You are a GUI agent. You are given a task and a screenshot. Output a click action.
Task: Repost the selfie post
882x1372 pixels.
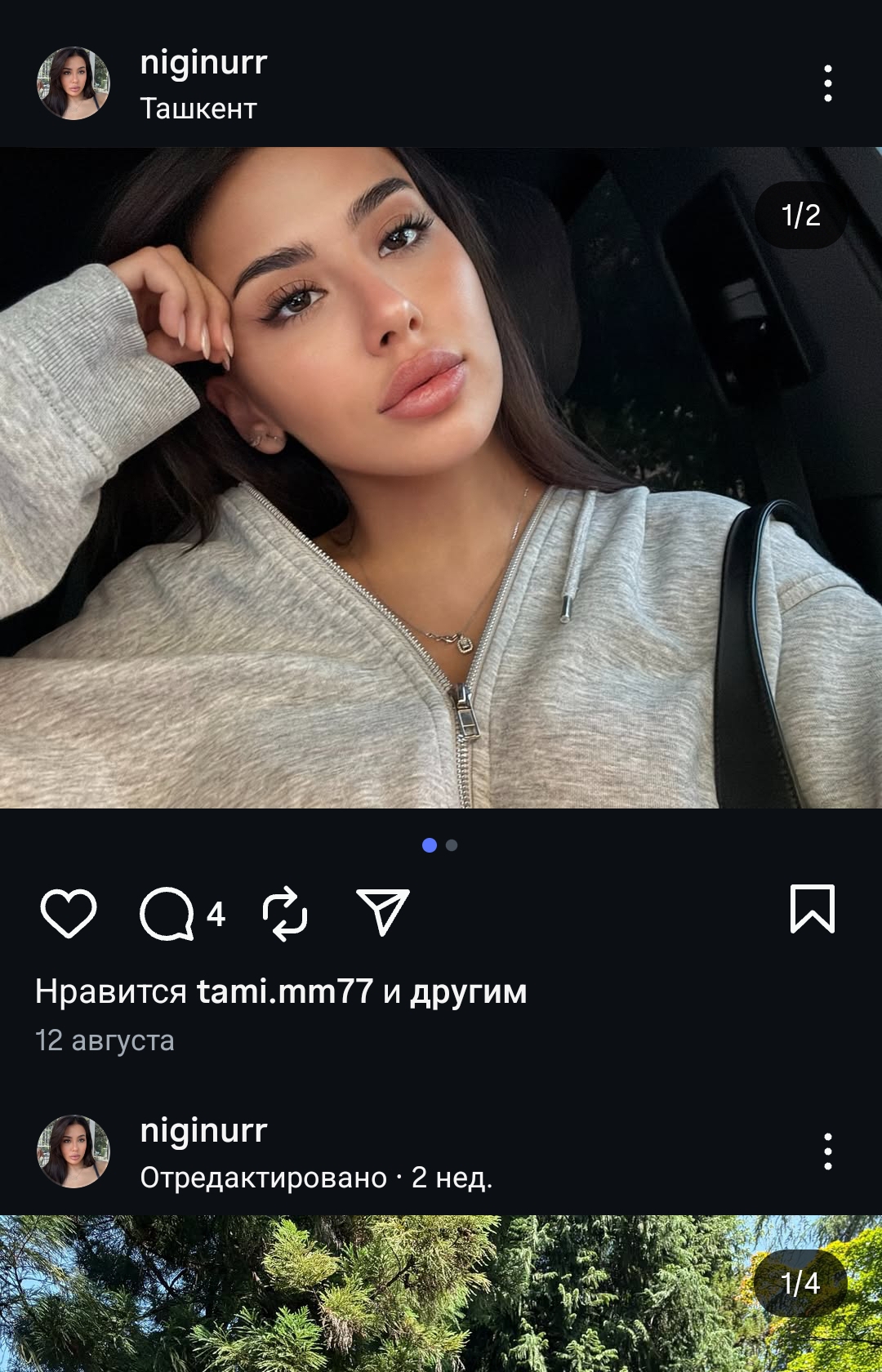pos(284,912)
